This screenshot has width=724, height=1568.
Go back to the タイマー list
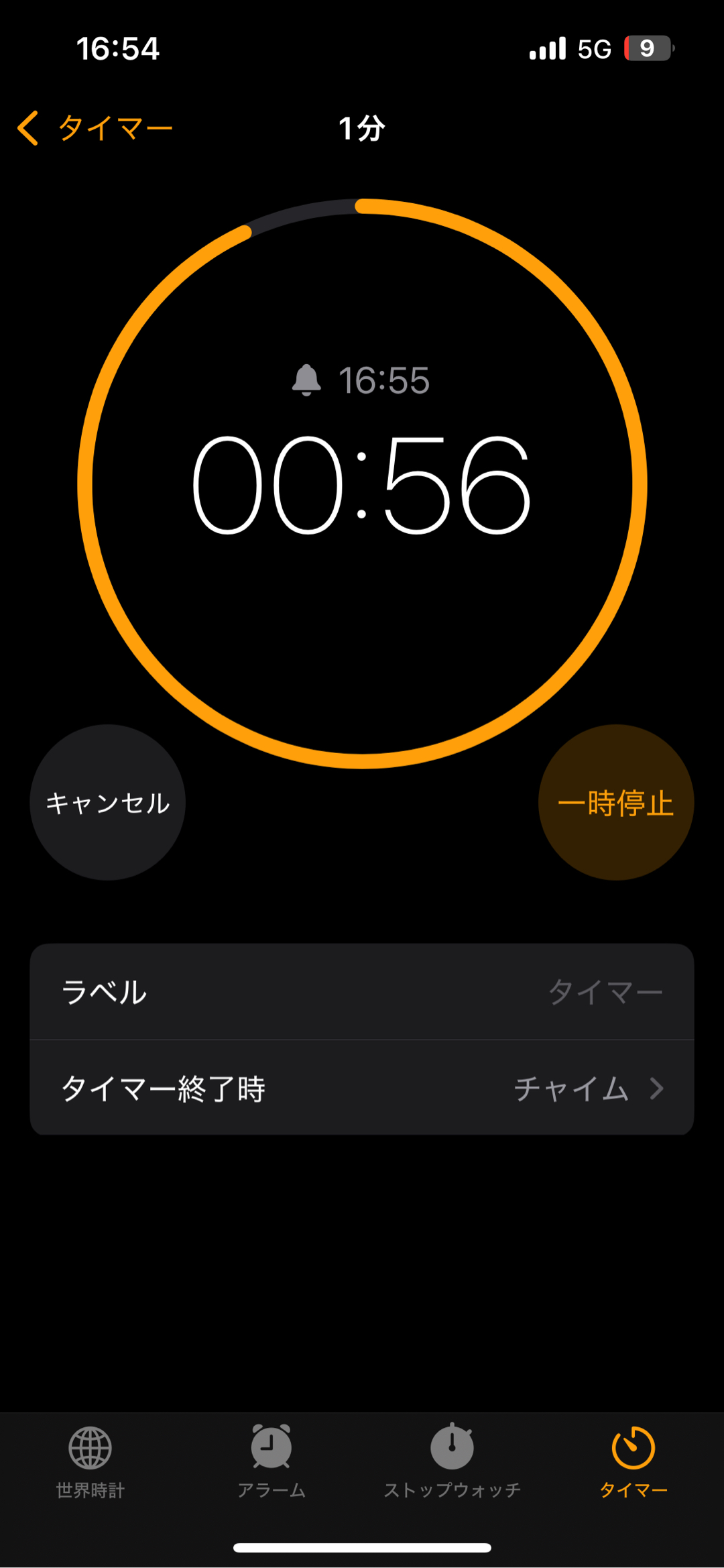[95, 128]
